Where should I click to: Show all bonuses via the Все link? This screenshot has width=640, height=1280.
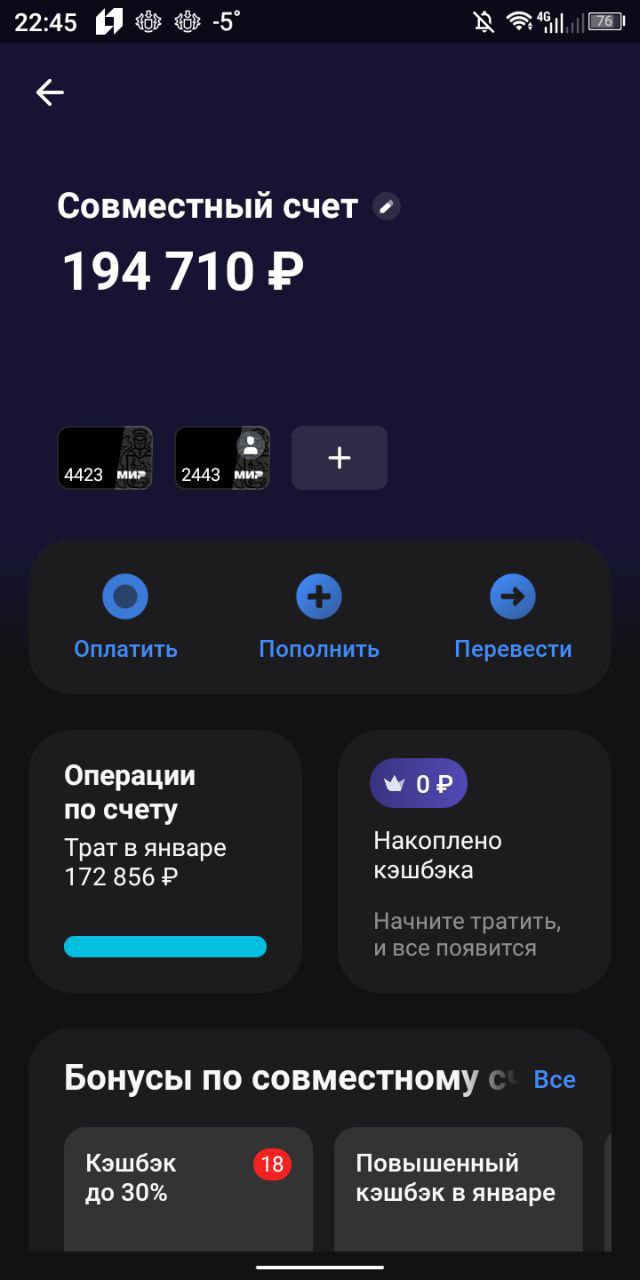coord(555,1080)
